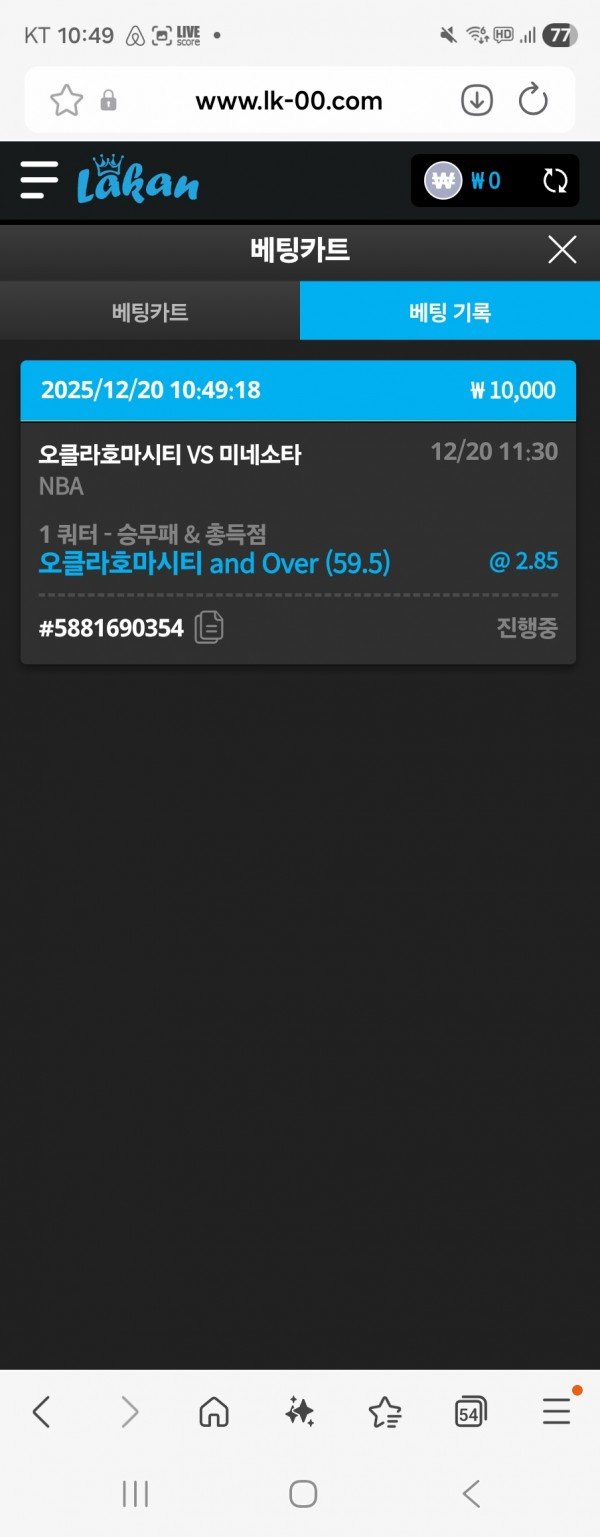This screenshot has width=600, height=1537.
Task: Return to the phone home screen
Action: [x=303, y=1494]
